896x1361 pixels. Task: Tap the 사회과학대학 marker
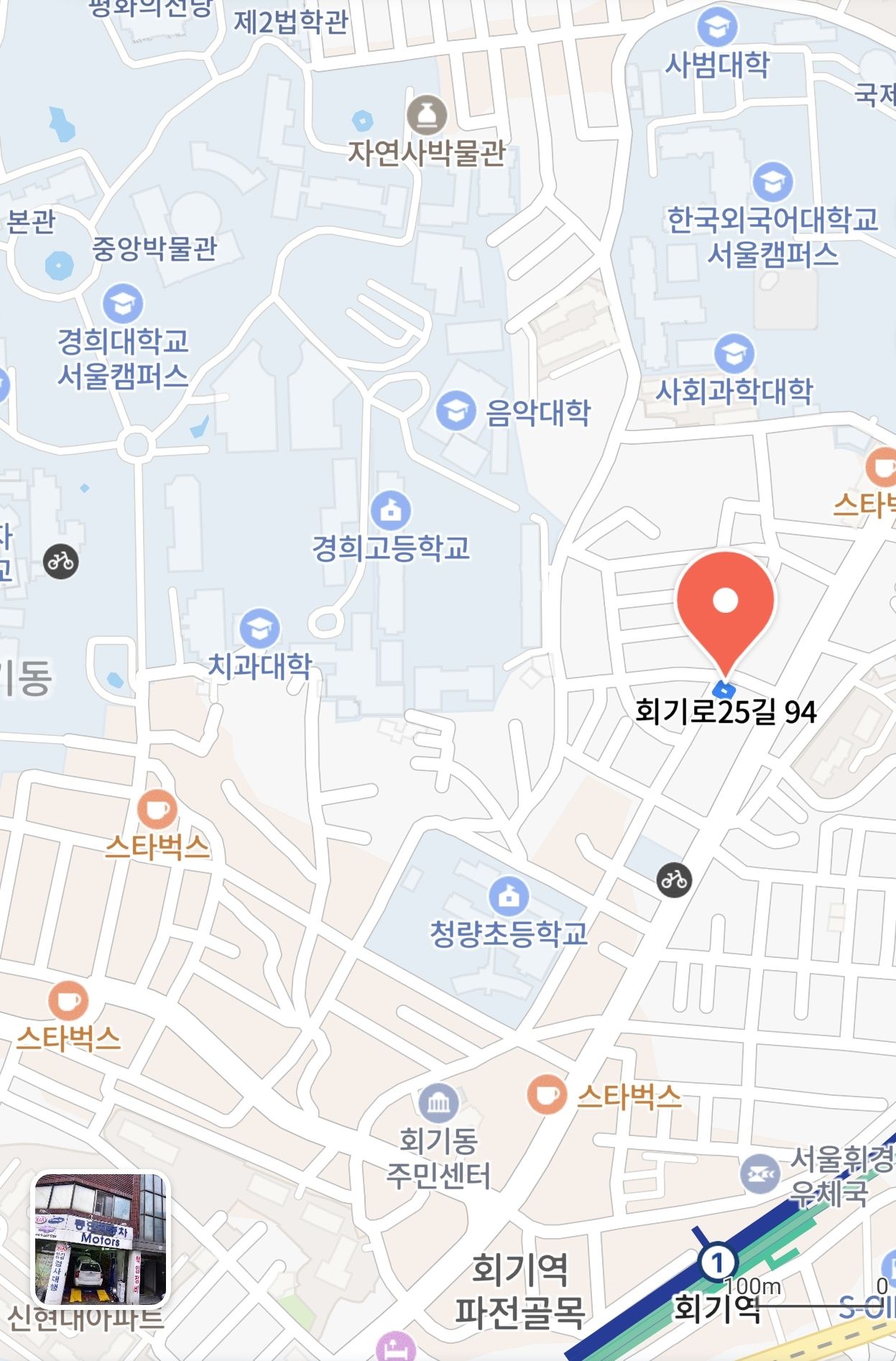pyautogui.click(x=734, y=354)
